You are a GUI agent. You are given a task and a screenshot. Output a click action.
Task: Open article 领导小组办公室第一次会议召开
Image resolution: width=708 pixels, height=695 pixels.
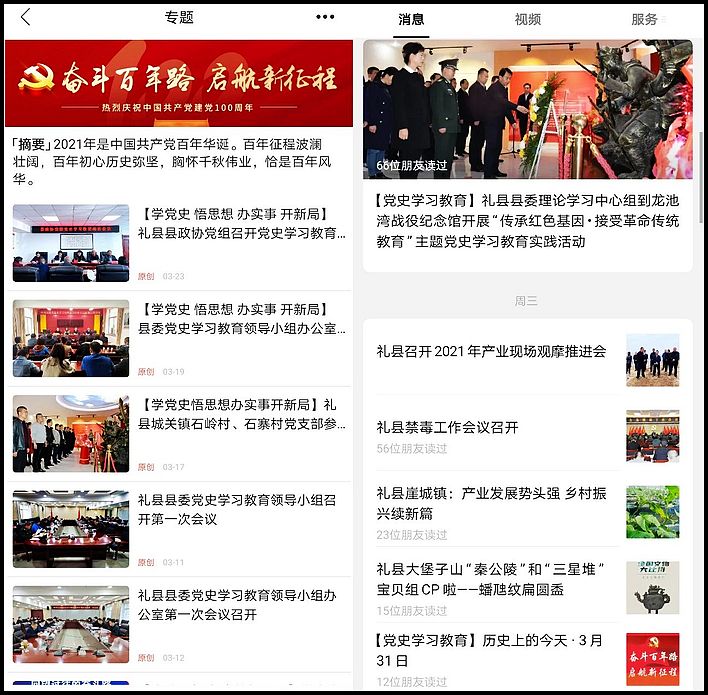pos(238,605)
